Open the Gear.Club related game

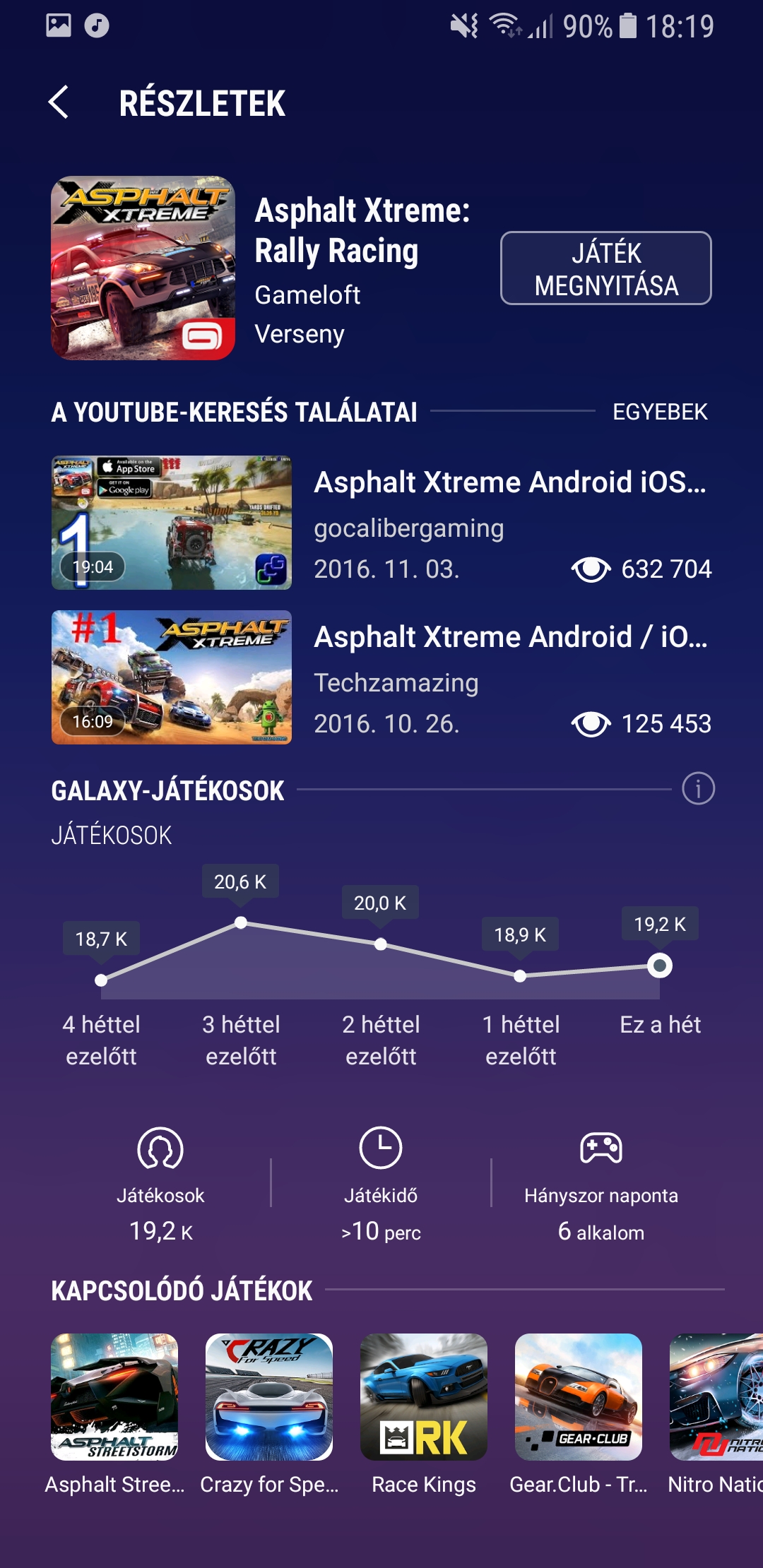click(579, 1397)
